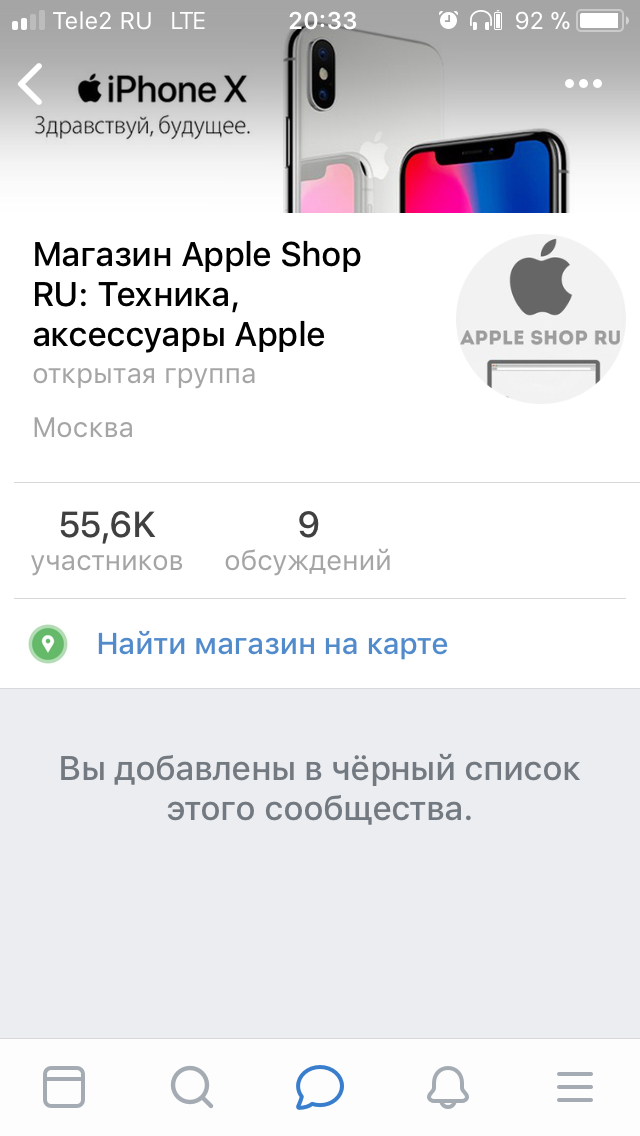The image size is (640, 1136).
Task: Go to the messages tab
Action: click(x=320, y=1086)
